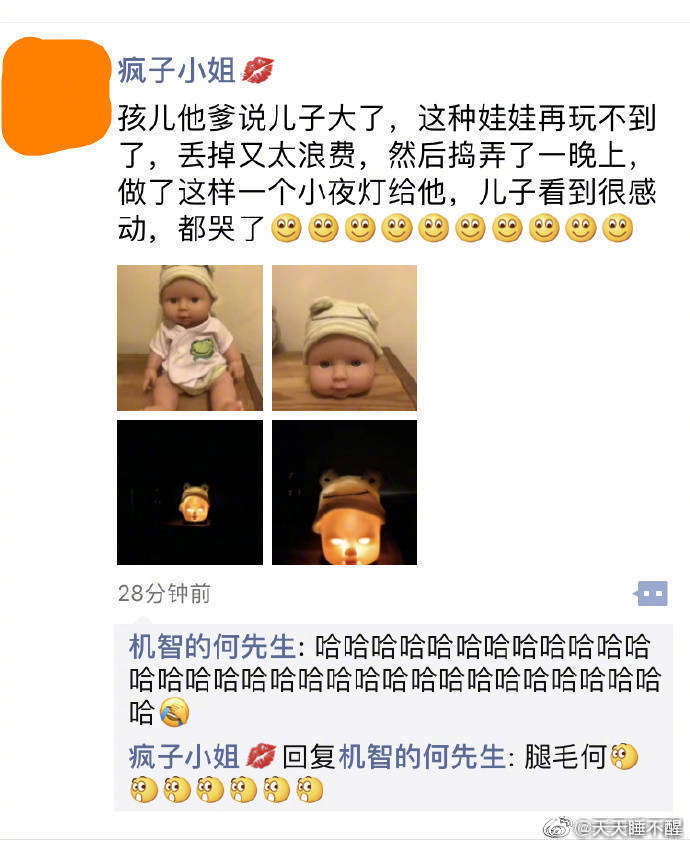Open the profile avatar beside the post
The height and width of the screenshot is (846, 690).
(x=55, y=97)
